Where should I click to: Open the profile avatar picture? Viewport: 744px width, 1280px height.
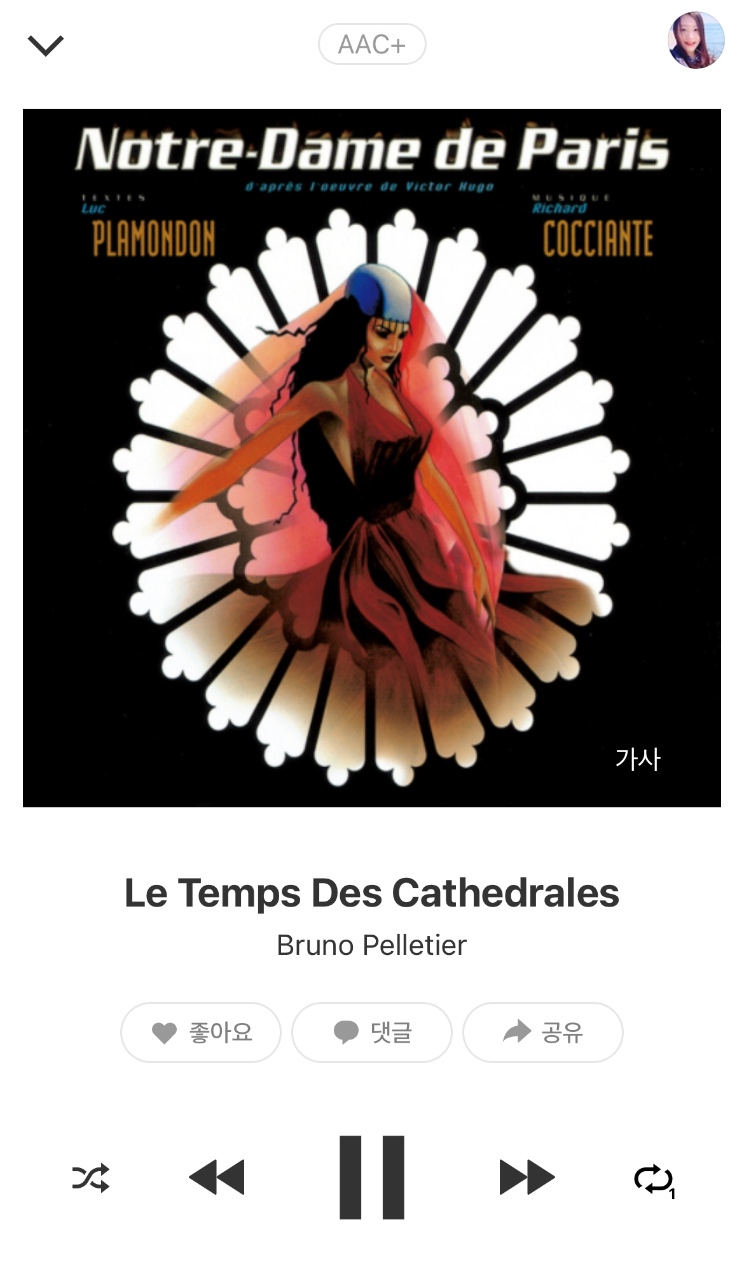pos(696,40)
